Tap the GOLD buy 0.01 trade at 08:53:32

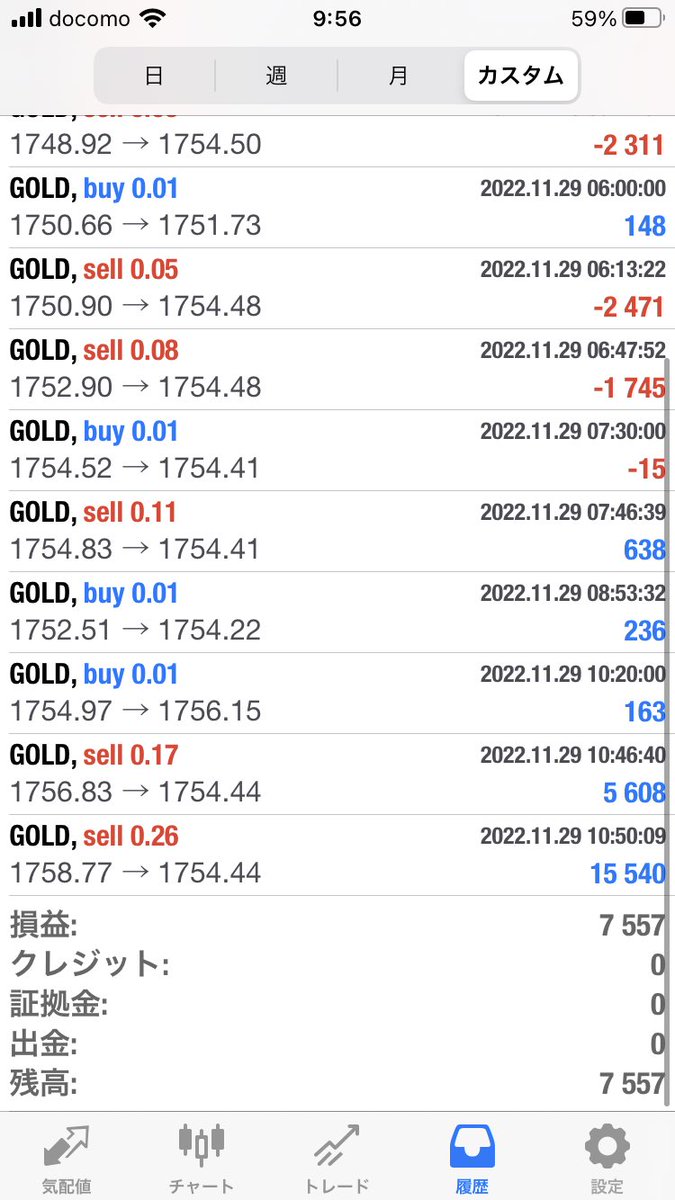[x=337, y=612]
